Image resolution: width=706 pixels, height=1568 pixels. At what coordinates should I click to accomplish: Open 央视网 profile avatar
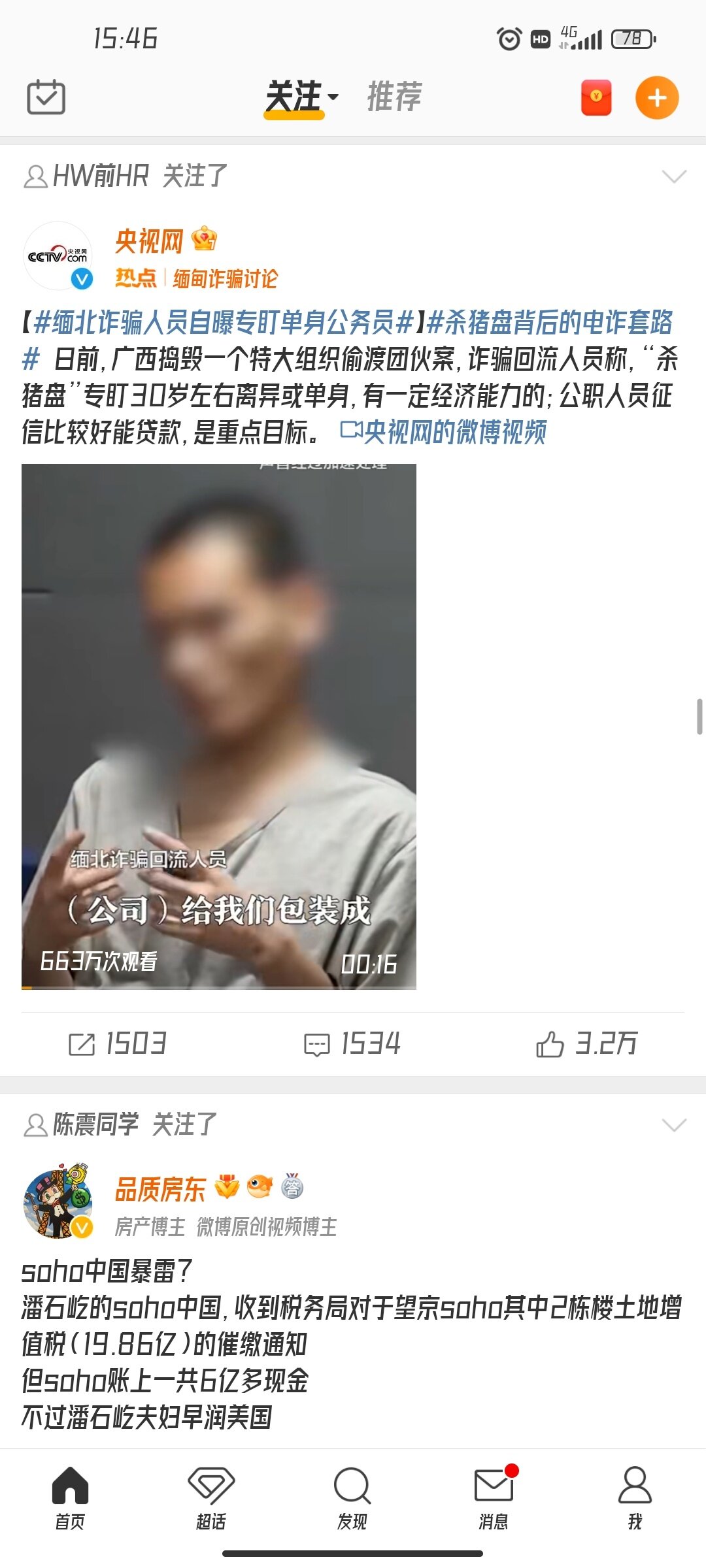click(x=58, y=256)
